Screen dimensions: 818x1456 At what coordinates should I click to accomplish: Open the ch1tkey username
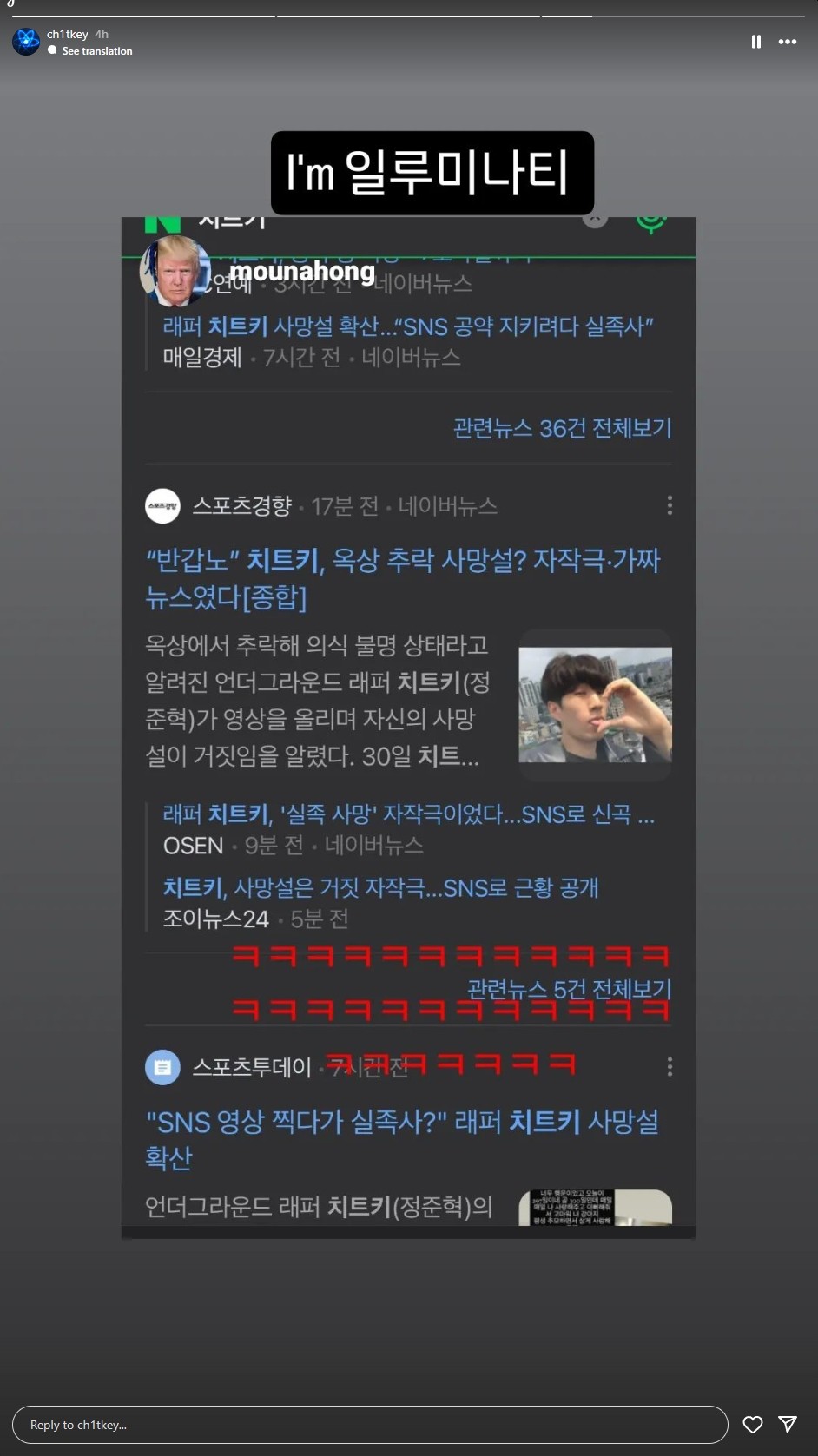pyautogui.click(x=68, y=34)
